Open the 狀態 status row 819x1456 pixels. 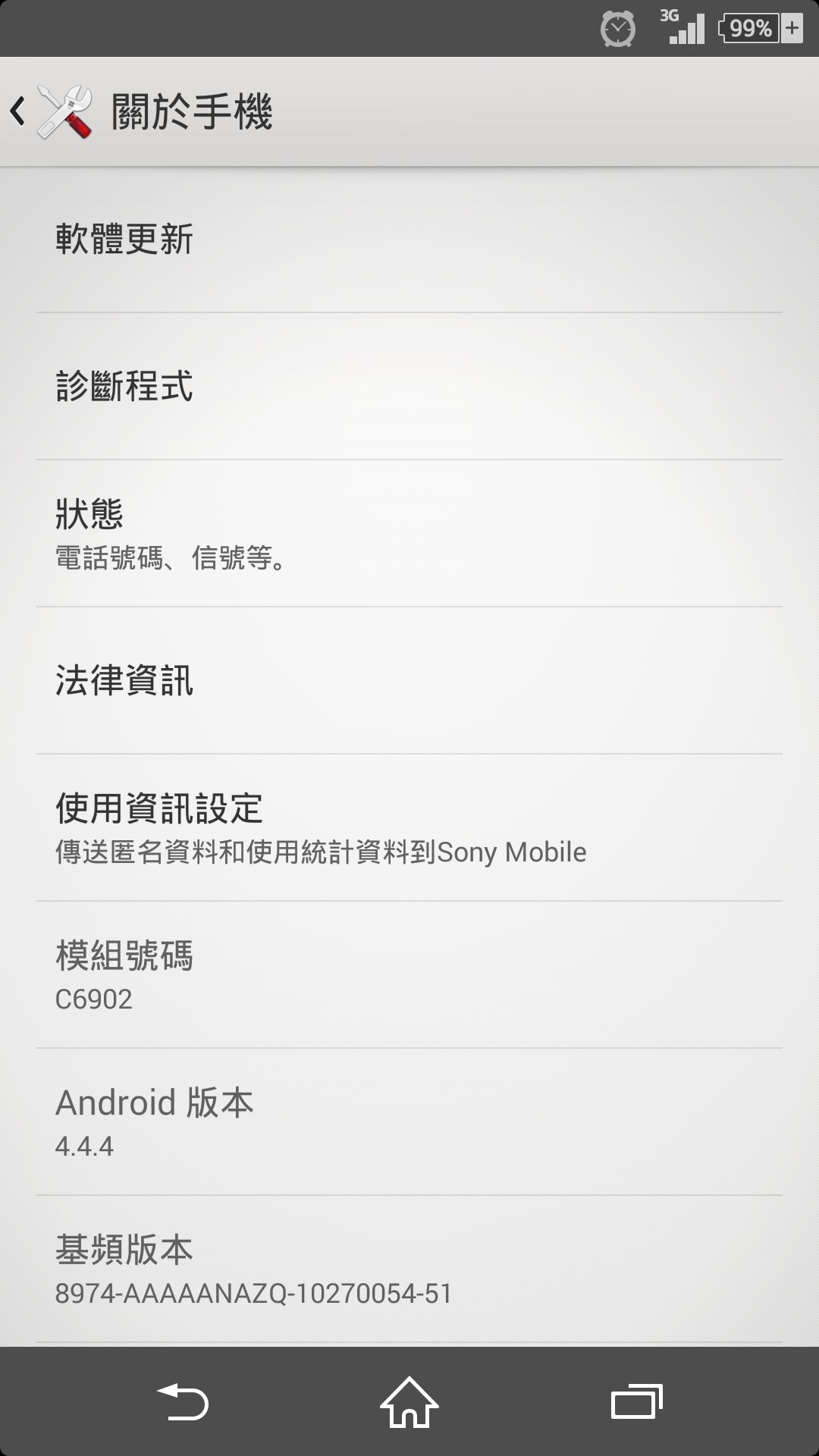[x=409, y=533]
